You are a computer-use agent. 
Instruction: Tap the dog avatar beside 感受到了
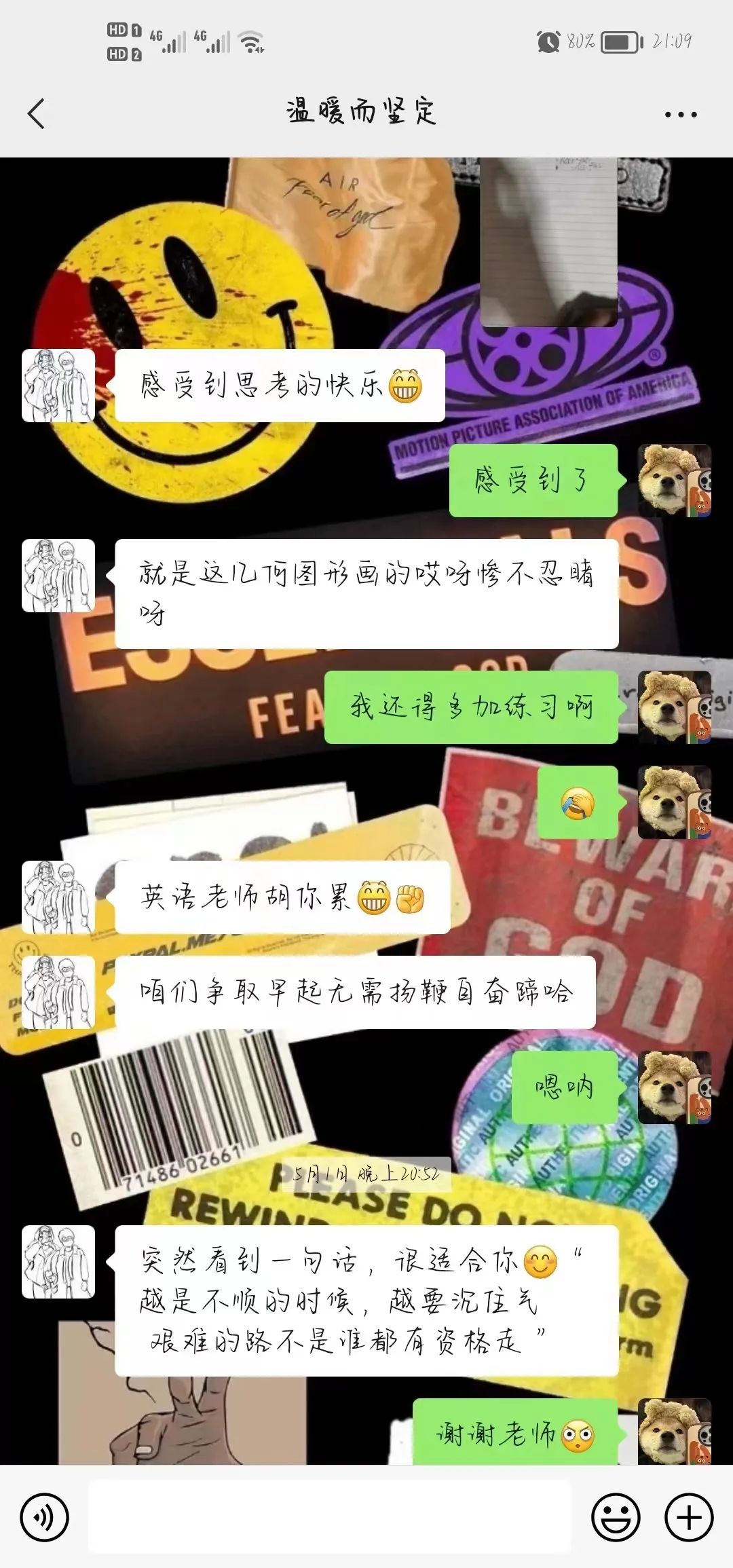tap(674, 481)
